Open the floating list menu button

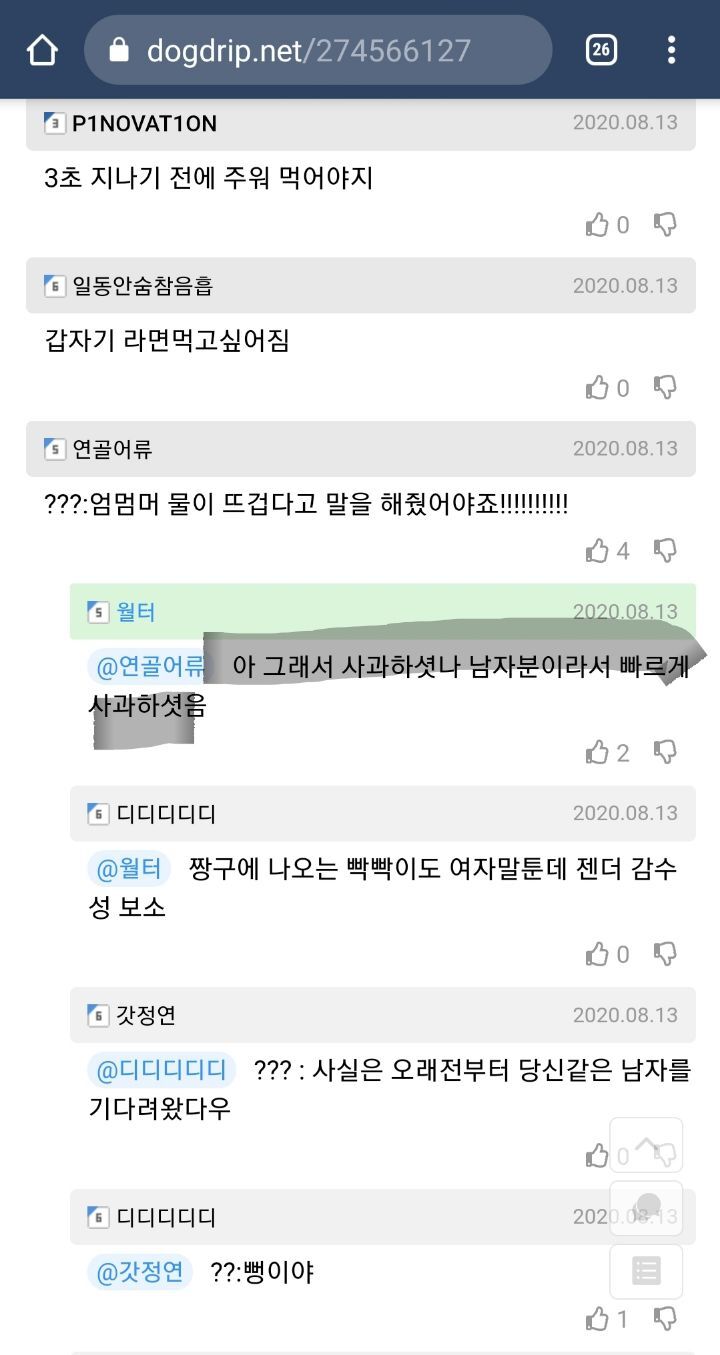pos(646,1271)
